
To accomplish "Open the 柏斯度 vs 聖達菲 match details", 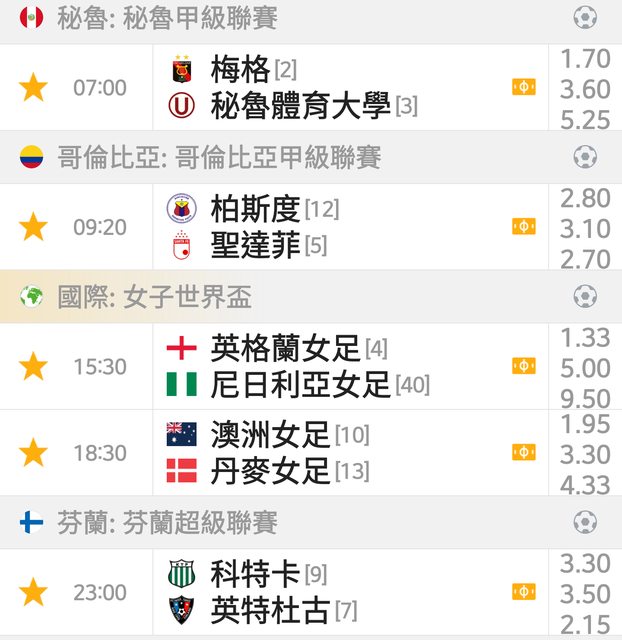I will 300,227.
